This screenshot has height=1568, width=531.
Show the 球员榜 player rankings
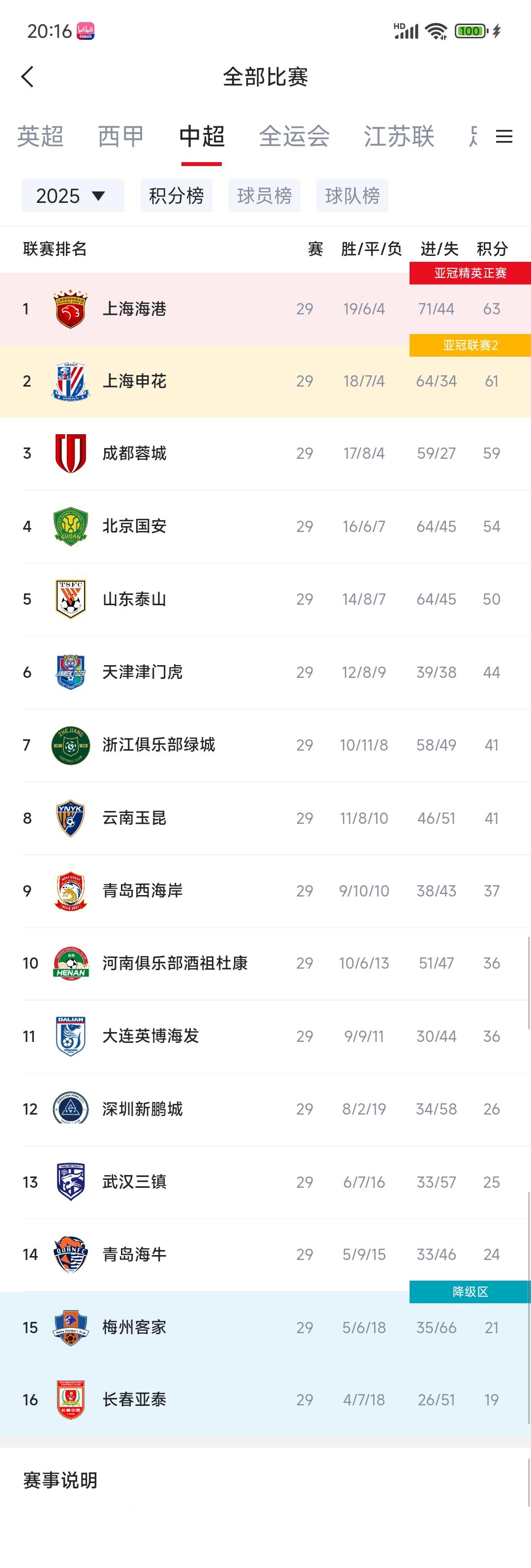pos(265,196)
